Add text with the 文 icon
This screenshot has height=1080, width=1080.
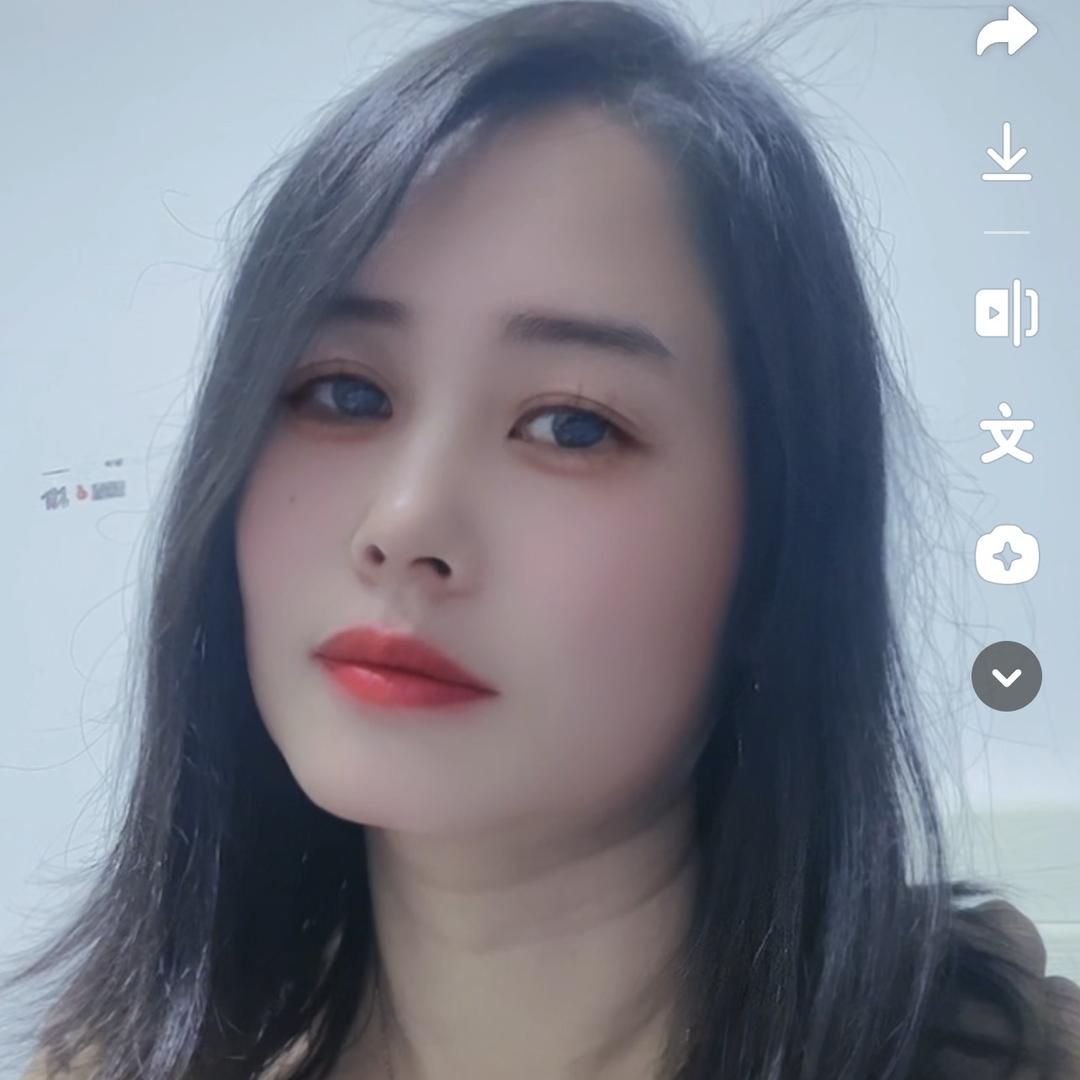coord(1006,436)
